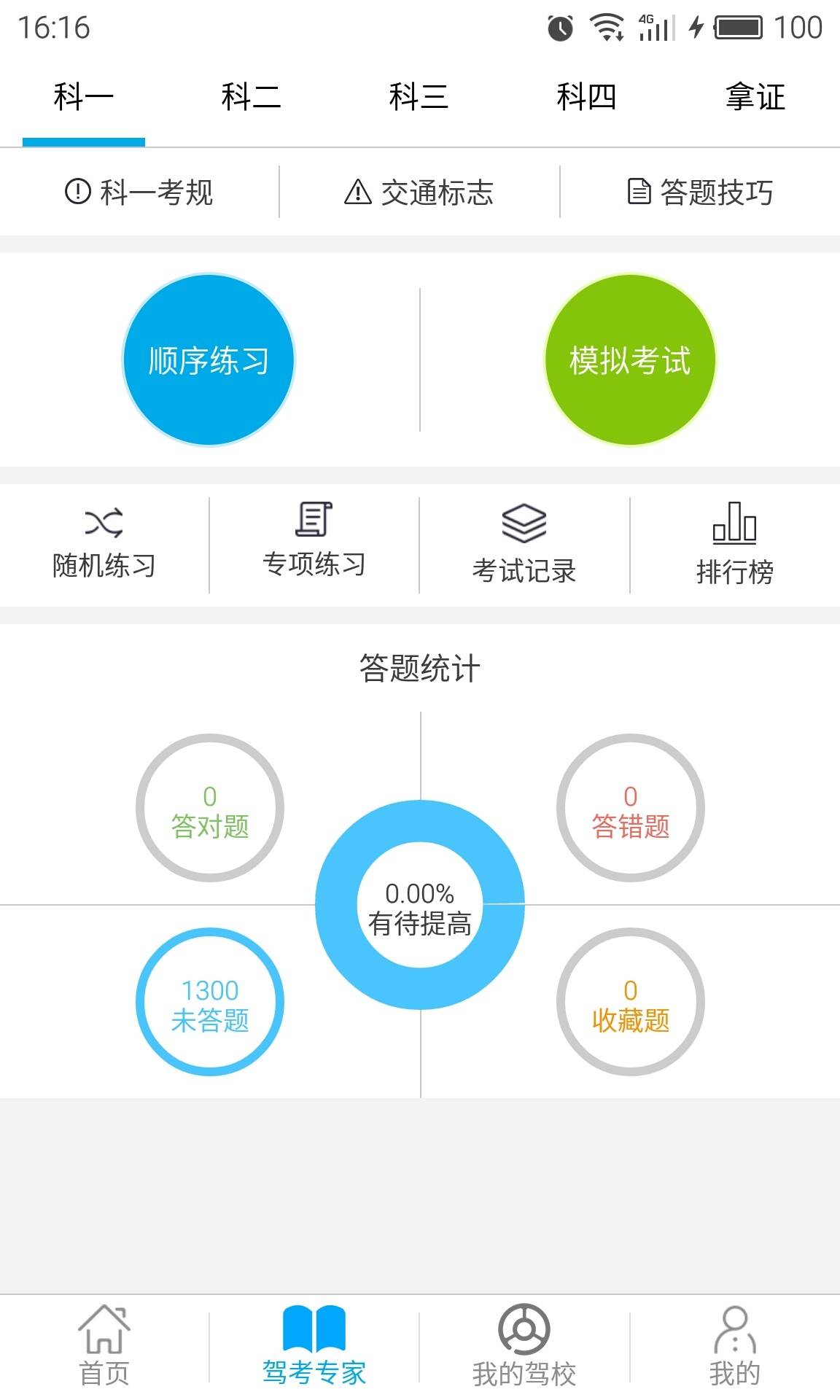The height and width of the screenshot is (1400, 840).
Task: Open 收藏题 favorite questions circle
Action: pyautogui.click(x=629, y=1000)
